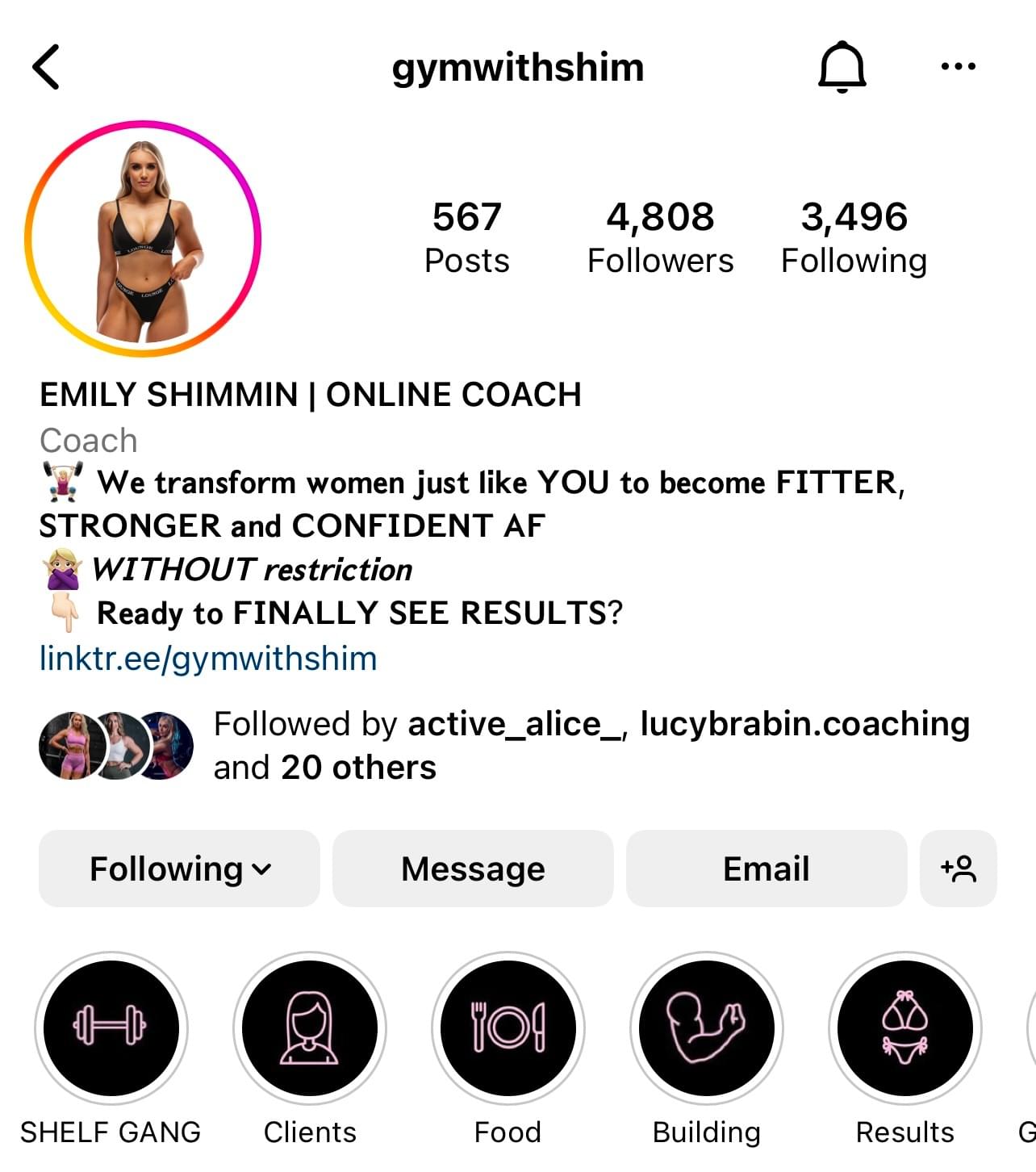
Task: Open the notifications bell for gymwithshim
Action: (x=842, y=67)
